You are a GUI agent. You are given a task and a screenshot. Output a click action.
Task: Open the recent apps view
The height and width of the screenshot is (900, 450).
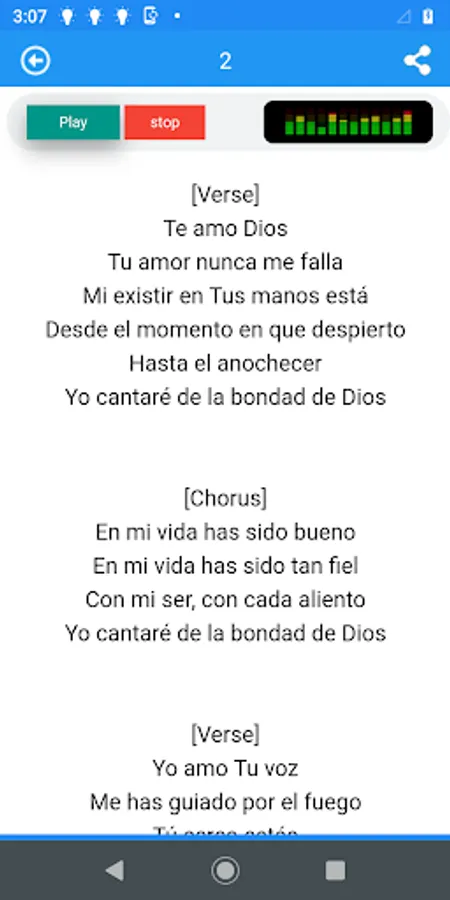click(x=335, y=871)
